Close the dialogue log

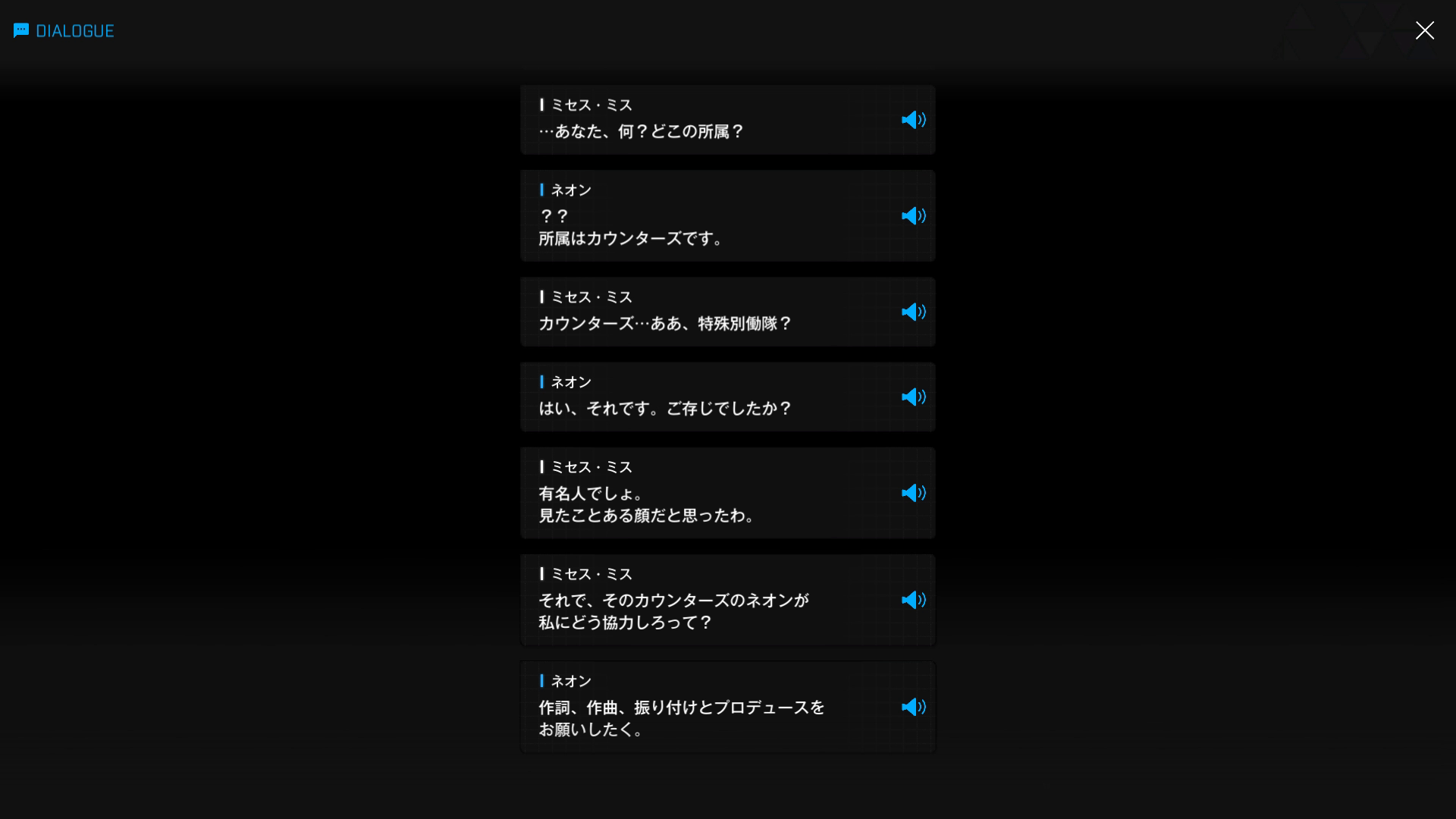click(1424, 30)
